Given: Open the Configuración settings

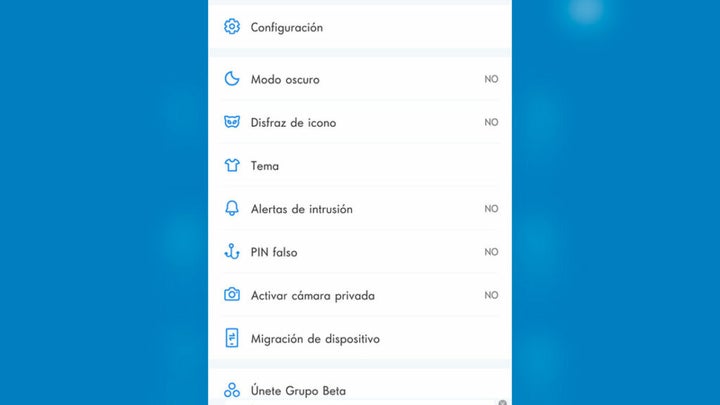Looking at the screenshot, I should pos(286,27).
